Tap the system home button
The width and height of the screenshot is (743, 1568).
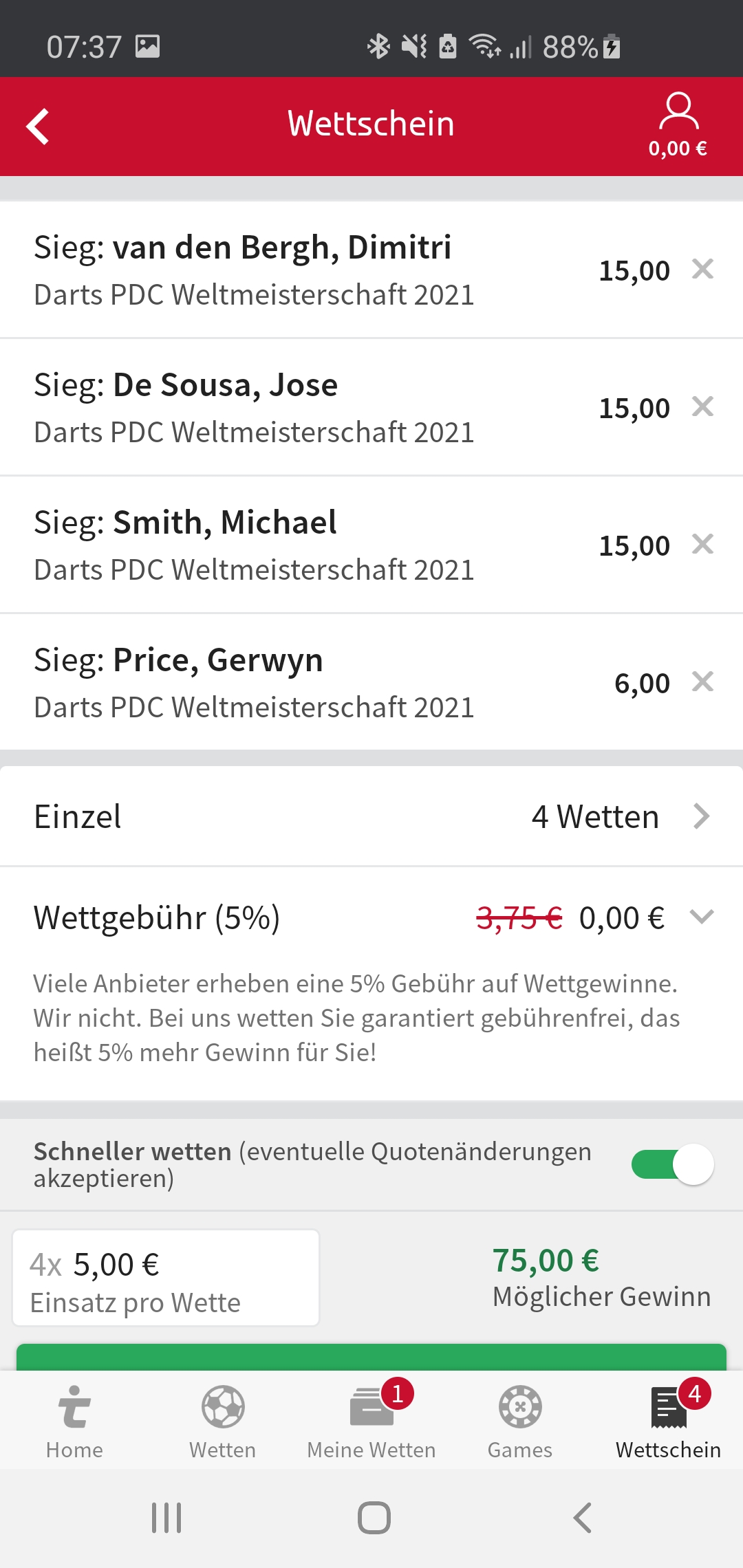tap(374, 1518)
